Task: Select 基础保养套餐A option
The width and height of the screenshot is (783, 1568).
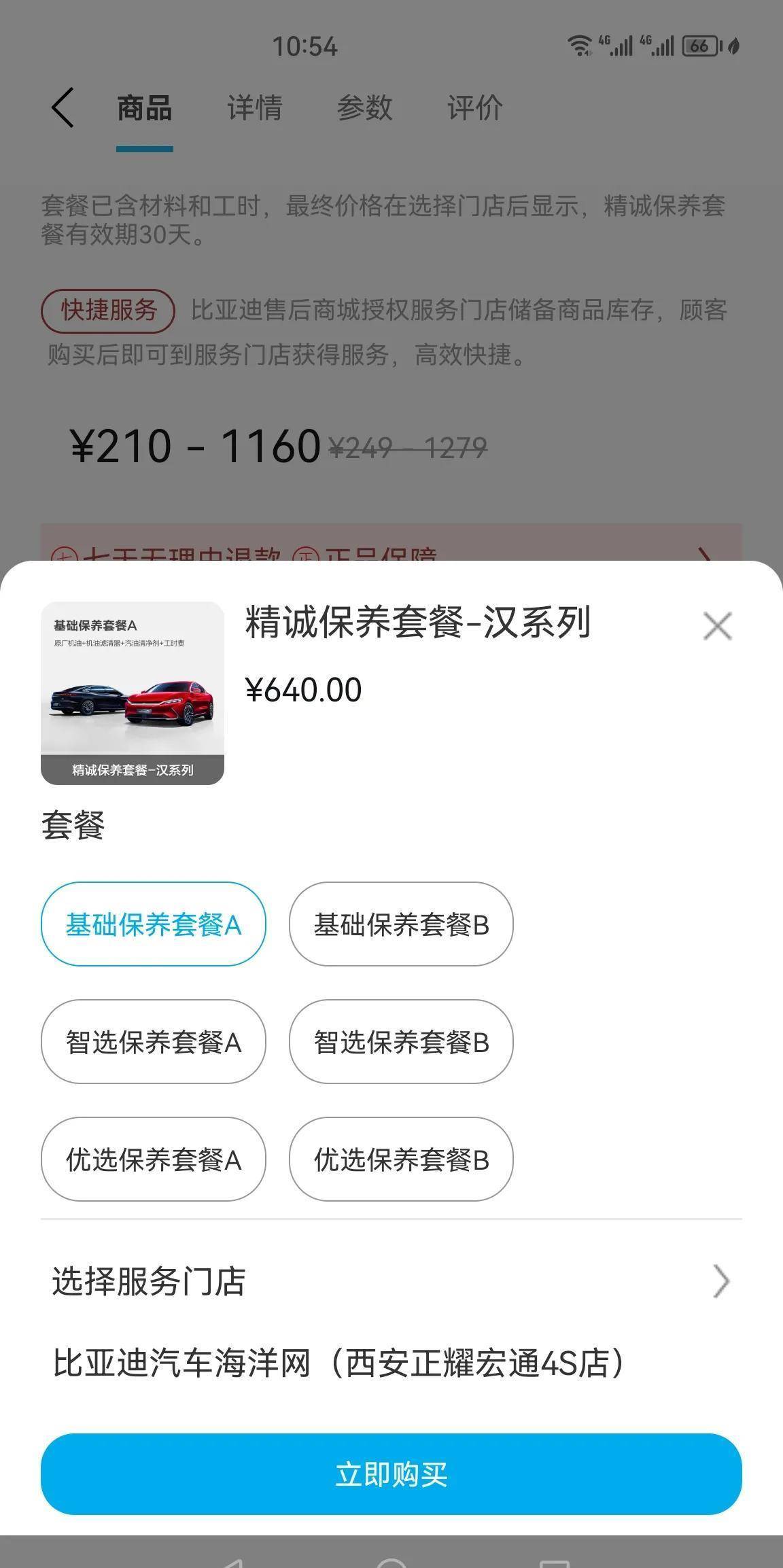Action: 153,924
